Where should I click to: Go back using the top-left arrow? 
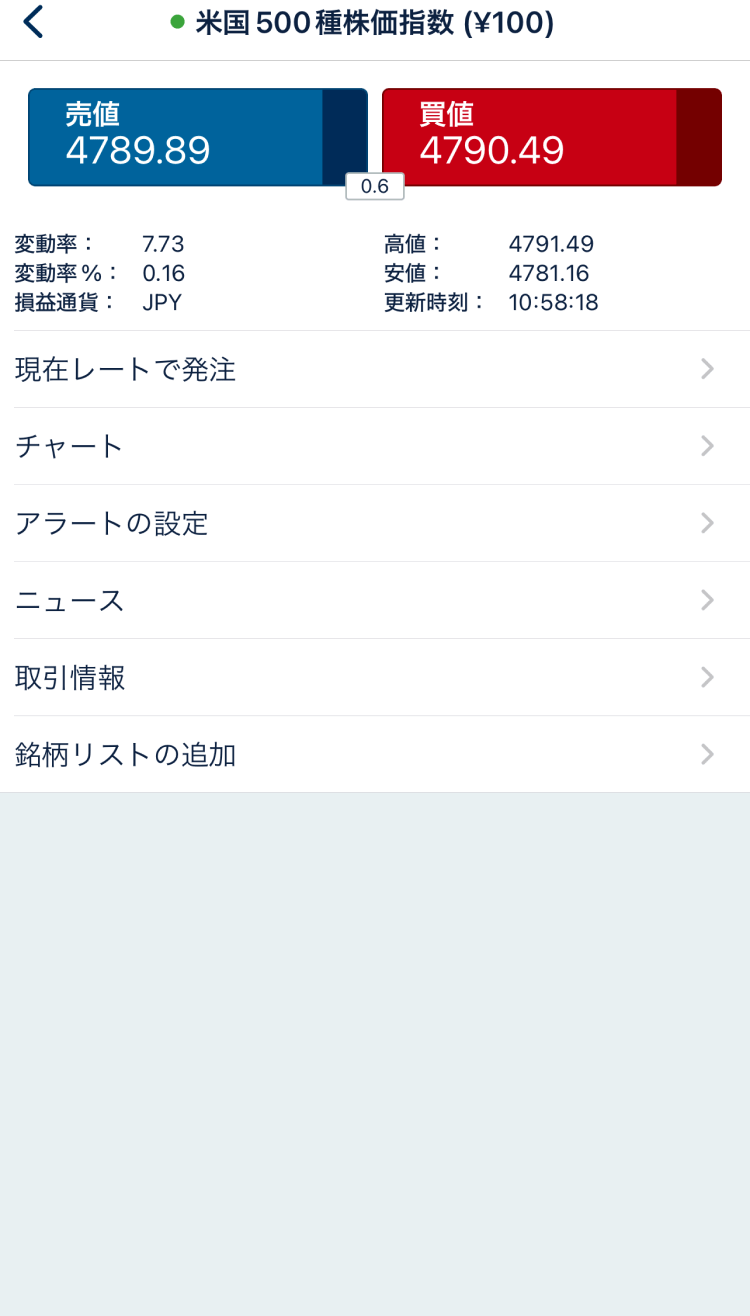pos(34,22)
